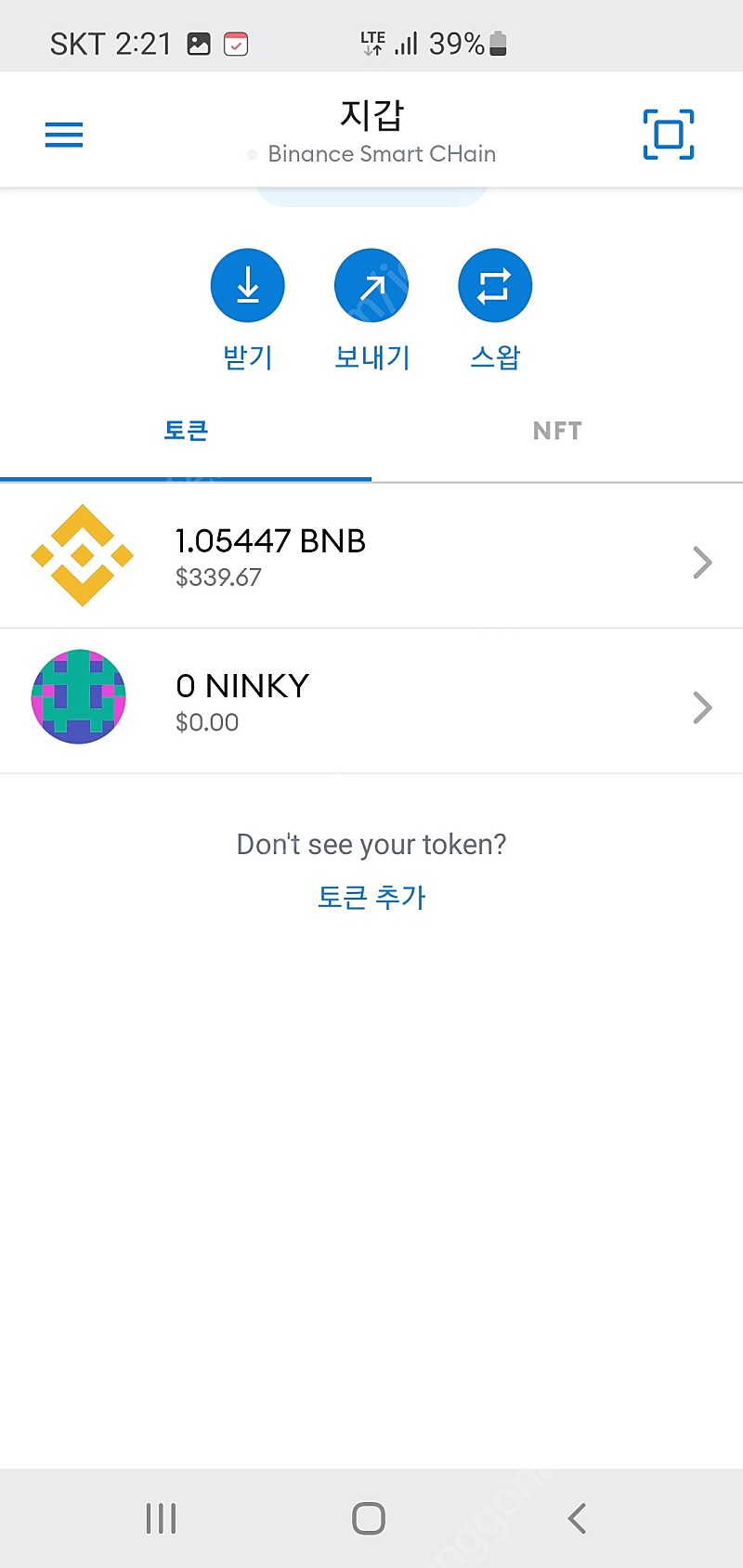Tap the Send (보내기) icon
This screenshot has width=743, height=1568.
(371, 285)
